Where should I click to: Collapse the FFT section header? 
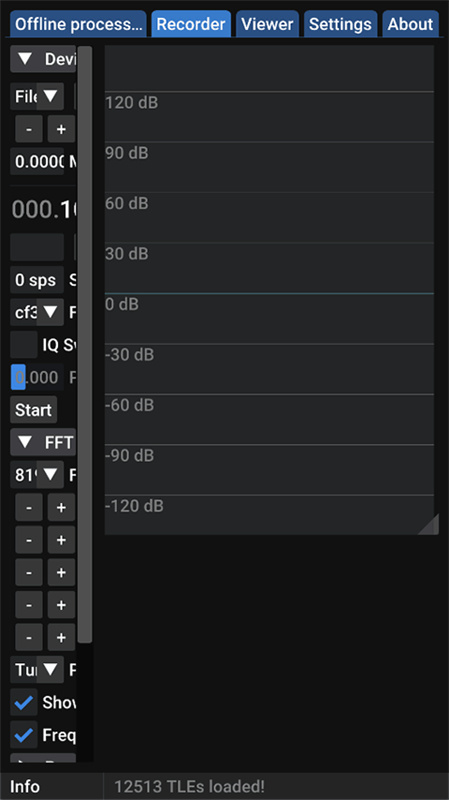click(x=43, y=442)
